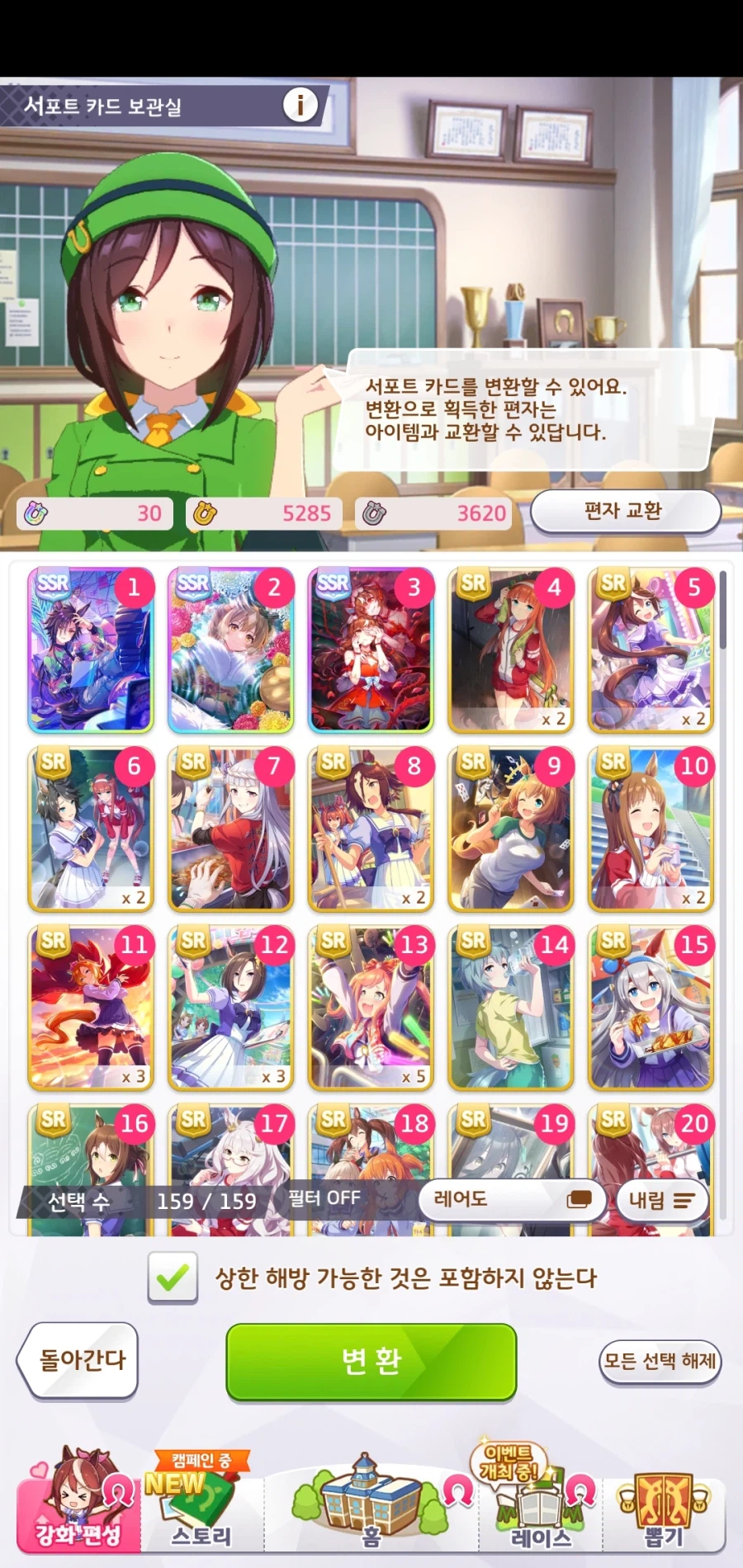Viewport: 743px width, 1568px height.
Task: Tap the green 변환 button
Action: (x=371, y=1362)
